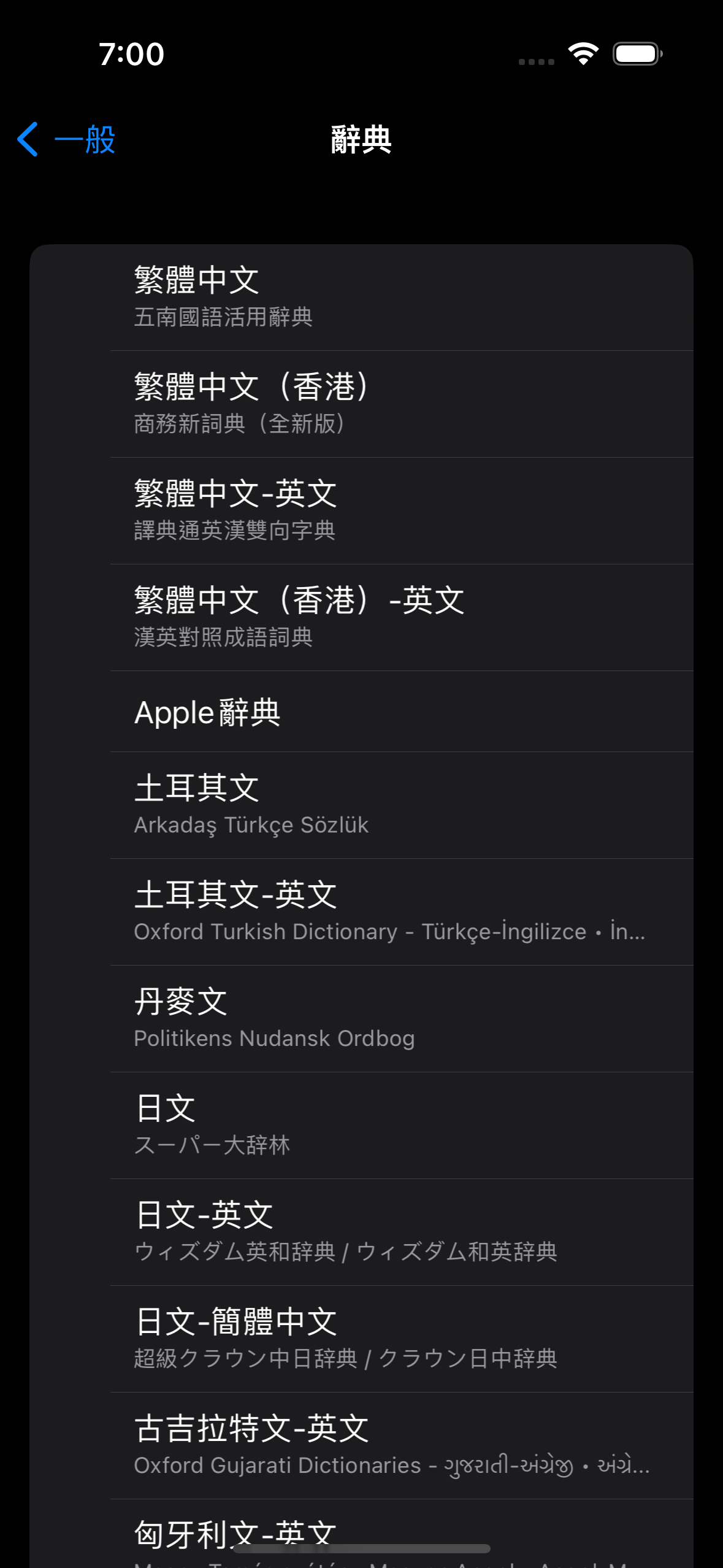Enable the 土耳其文 Arkadaş dictionary
Screen dimensions: 723x1568
pos(362,804)
